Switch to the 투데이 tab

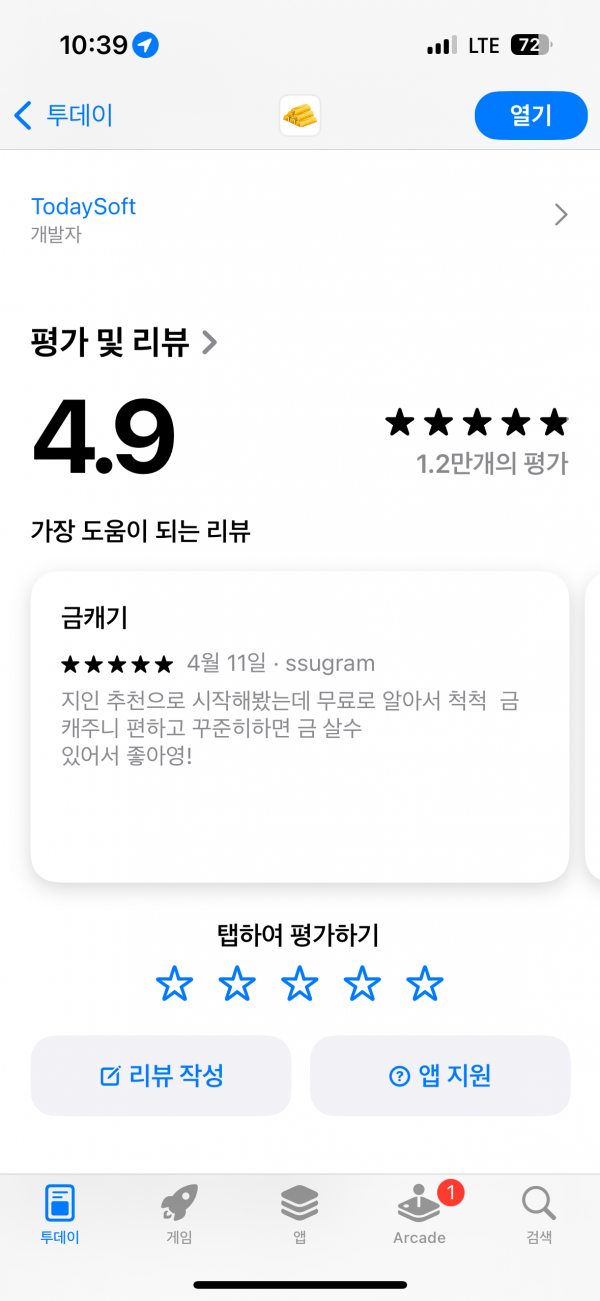(60, 1214)
